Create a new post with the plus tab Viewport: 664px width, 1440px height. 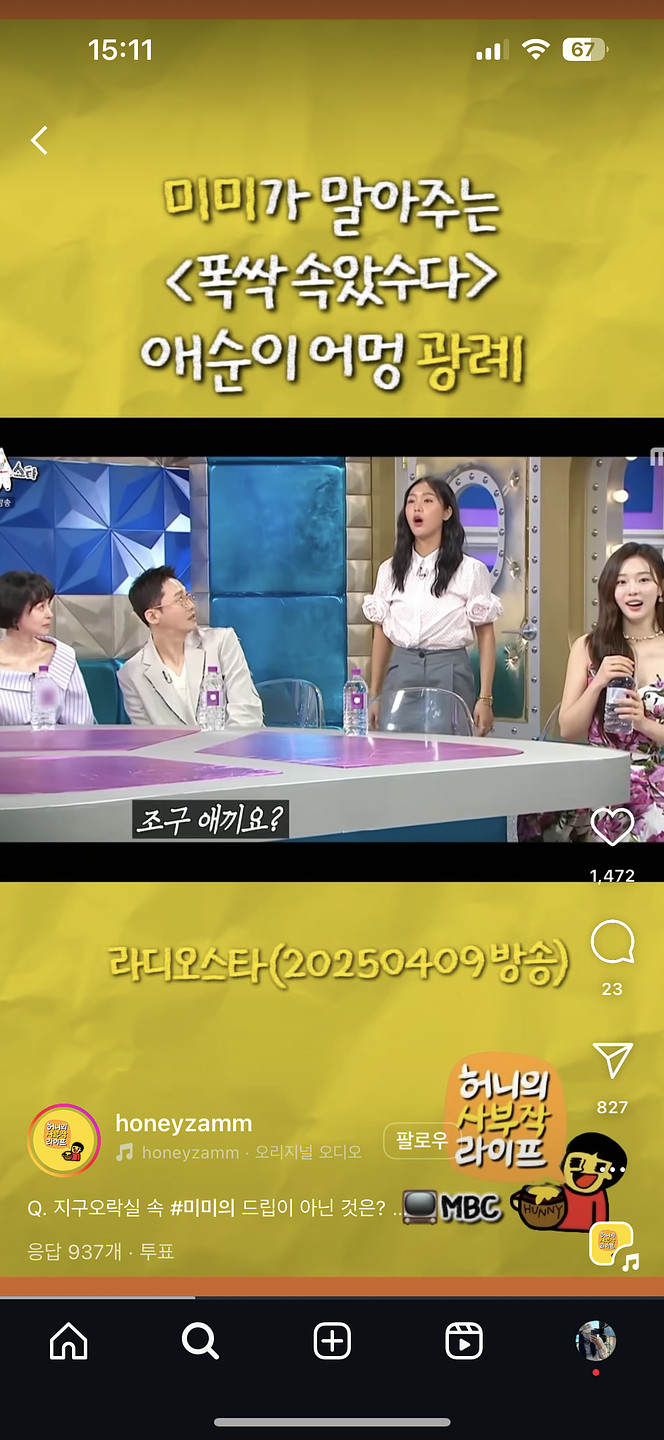click(x=332, y=1341)
